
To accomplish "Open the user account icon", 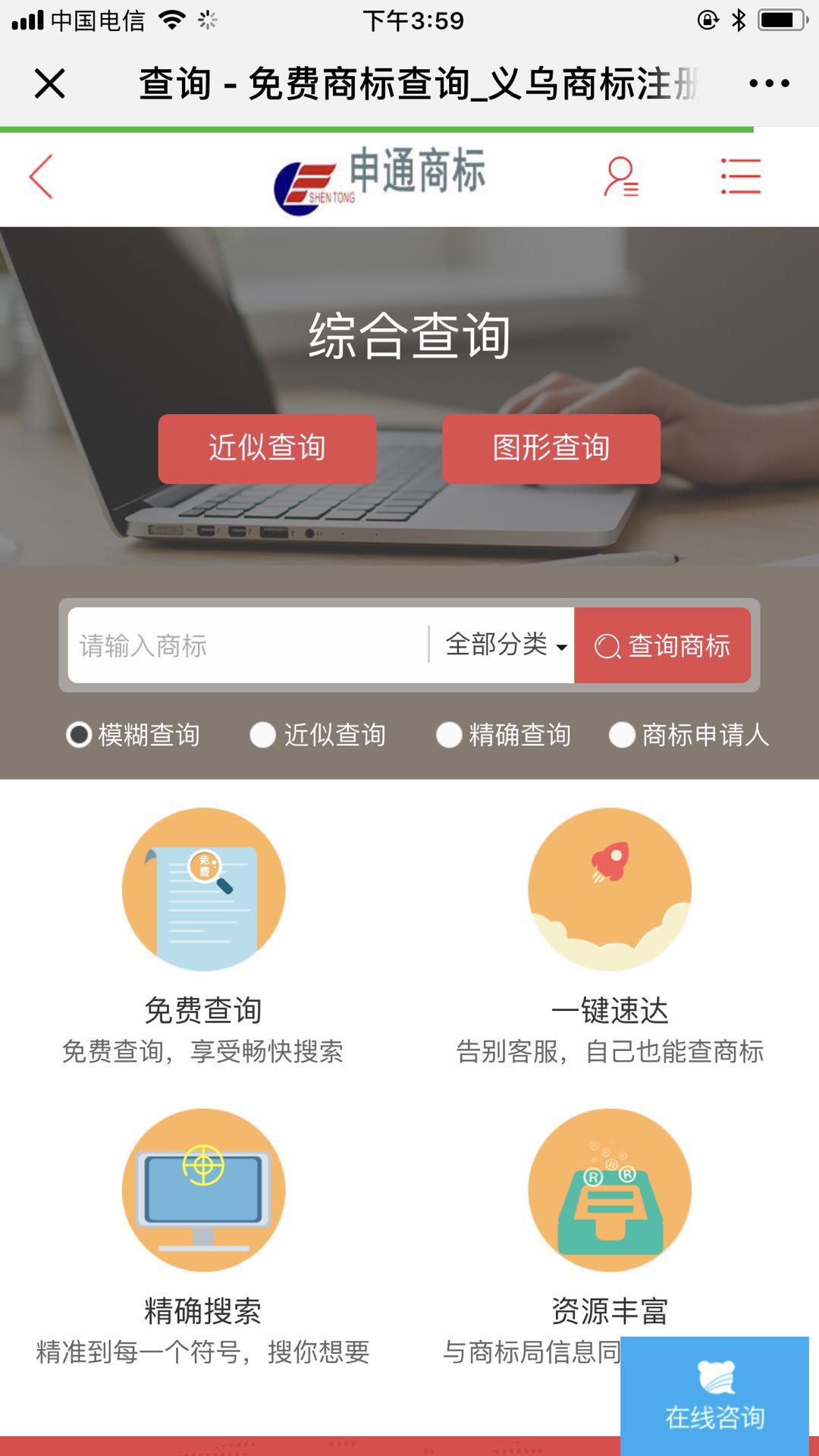I will pos(621,177).
